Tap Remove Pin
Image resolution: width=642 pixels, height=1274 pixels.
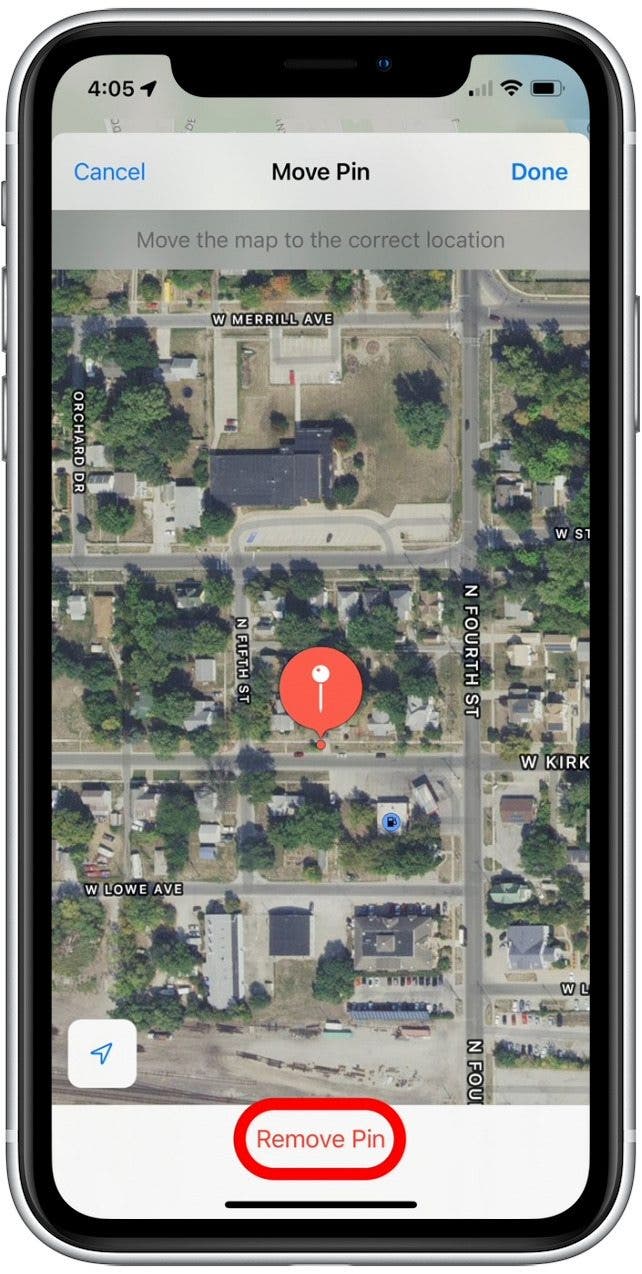[x=320, y=1139]
